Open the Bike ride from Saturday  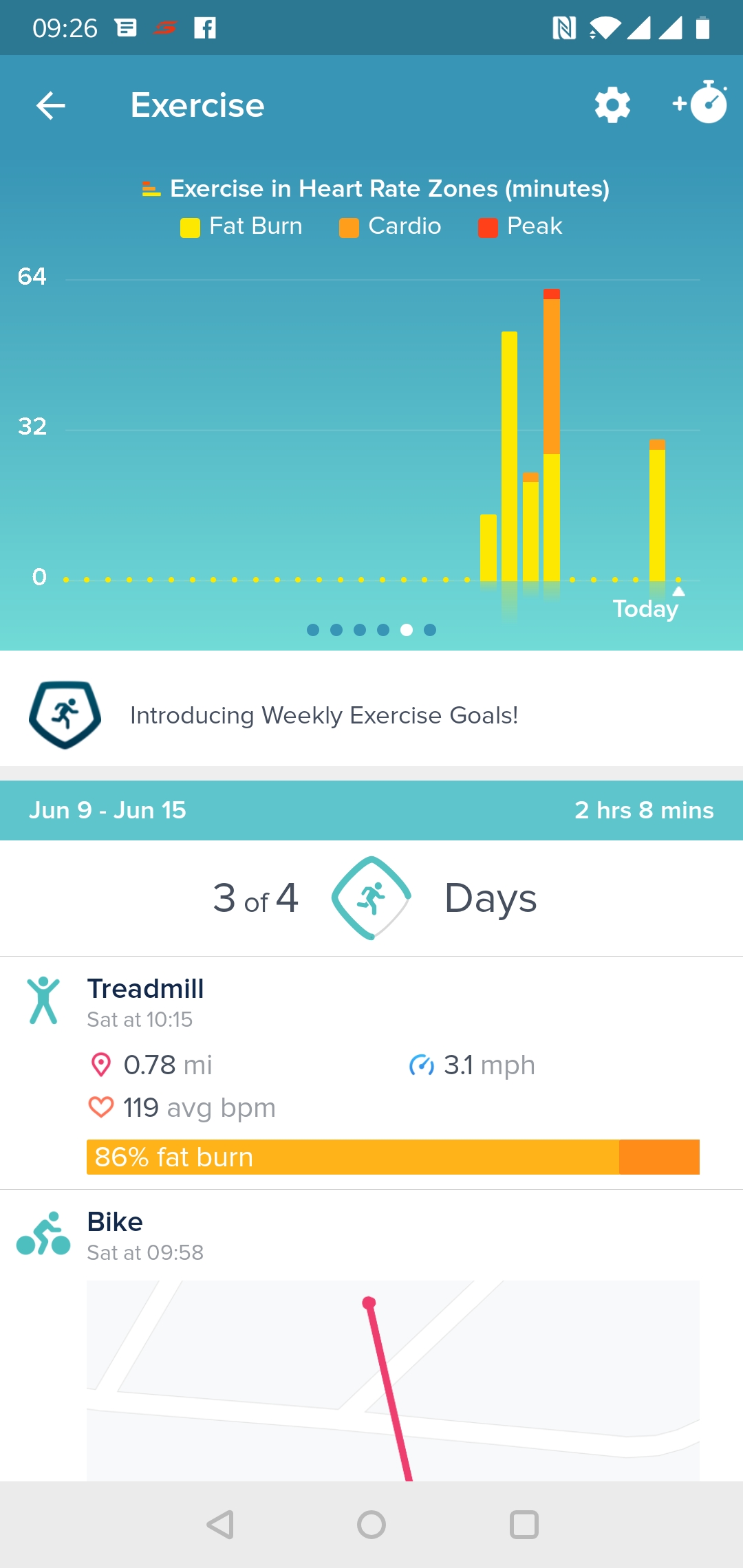[x=371, y=1336]
